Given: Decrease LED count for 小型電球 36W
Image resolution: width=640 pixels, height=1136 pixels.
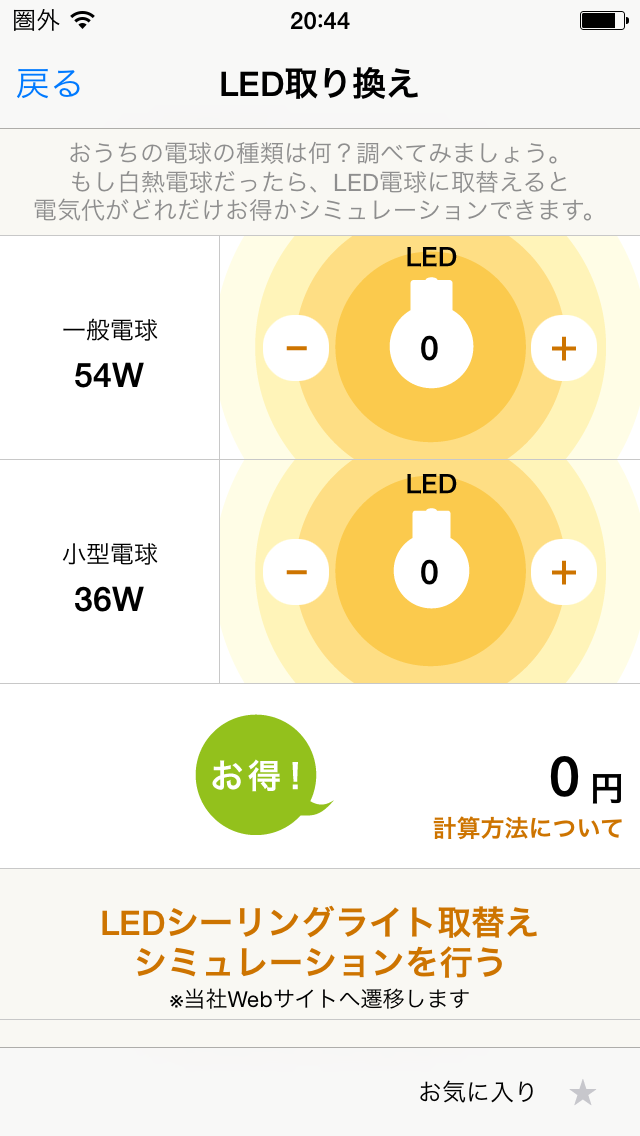Looking at the screenshot, I should pyautogui.click(x=296, y=572).
